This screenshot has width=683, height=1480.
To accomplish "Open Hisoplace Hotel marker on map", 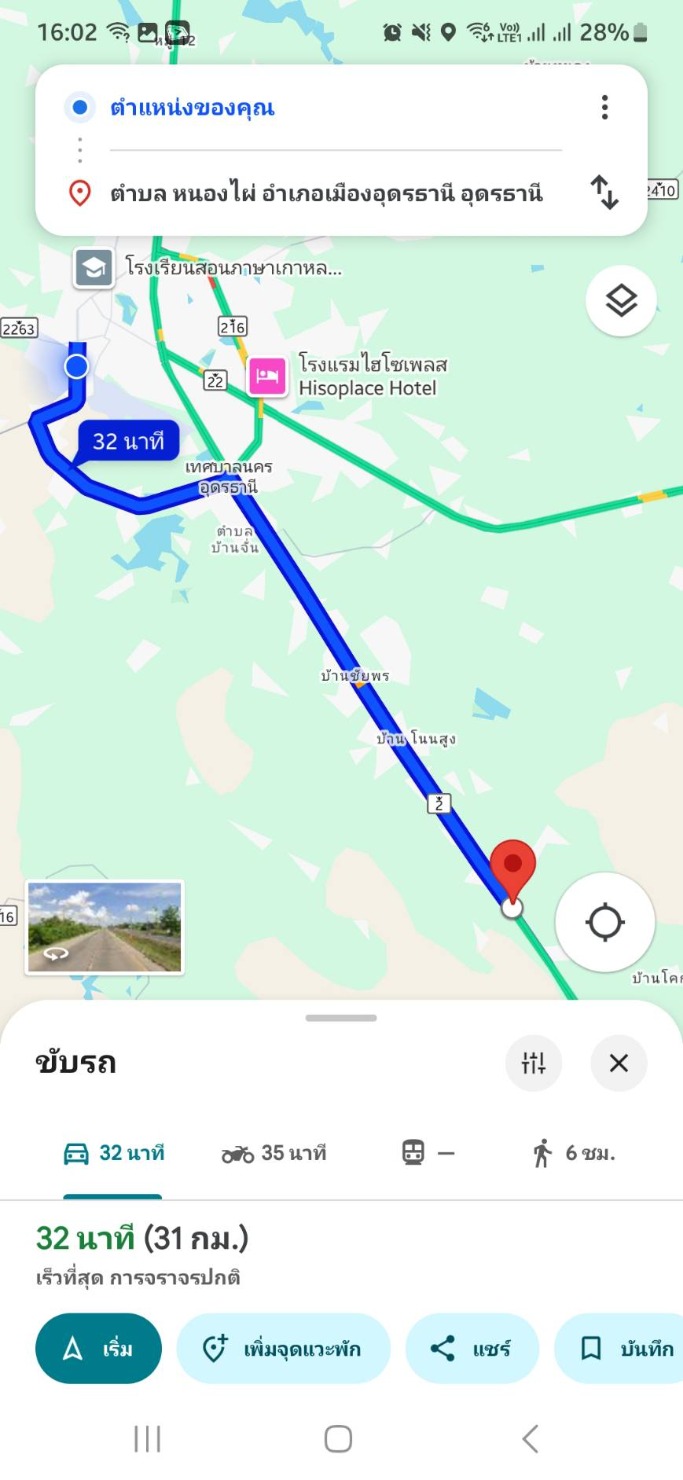I will [x=268, y=377].
